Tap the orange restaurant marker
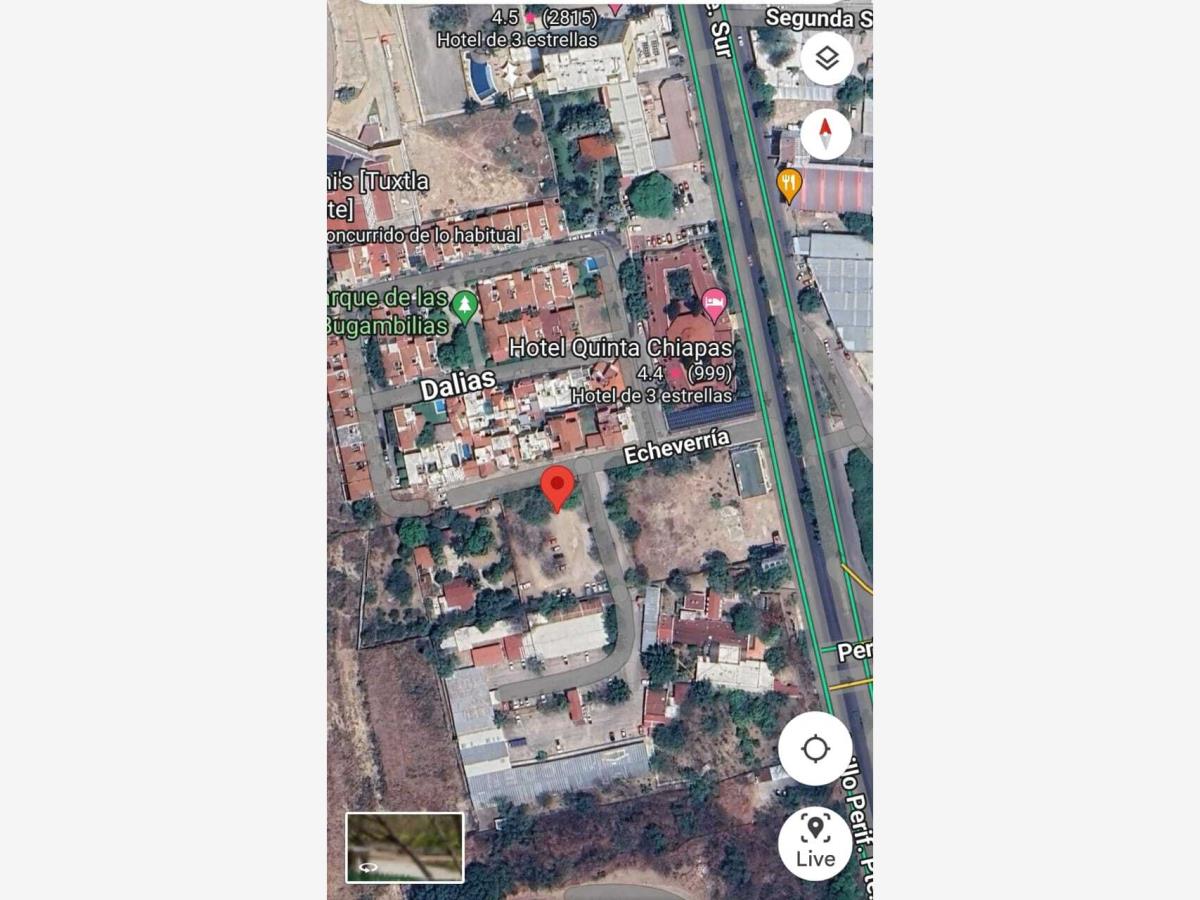Viewport: 1200px width, 900px height. [x=790, y=184]
